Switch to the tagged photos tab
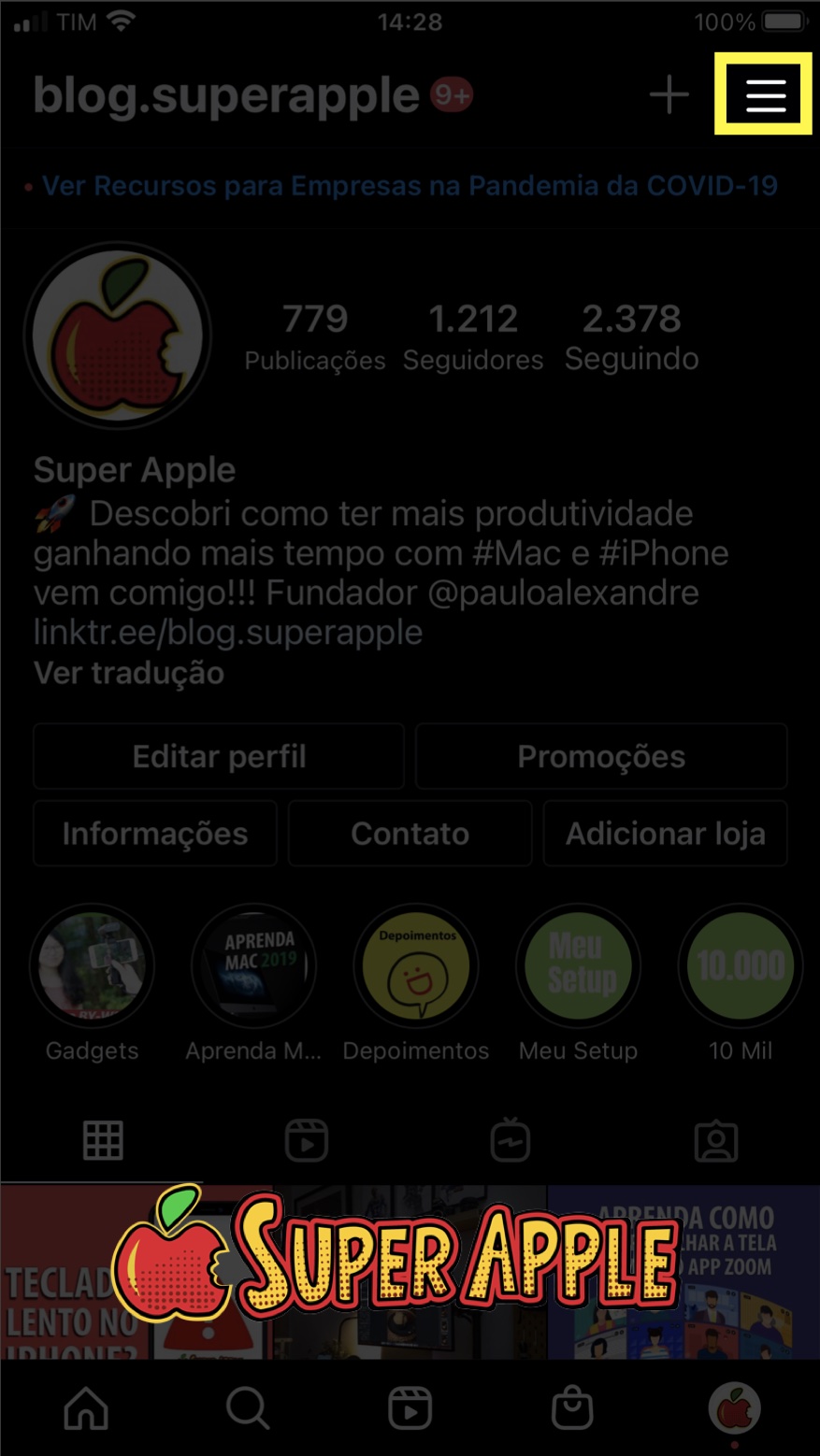The width and height of the screenshot is (820, 1456). [716, 1141]
